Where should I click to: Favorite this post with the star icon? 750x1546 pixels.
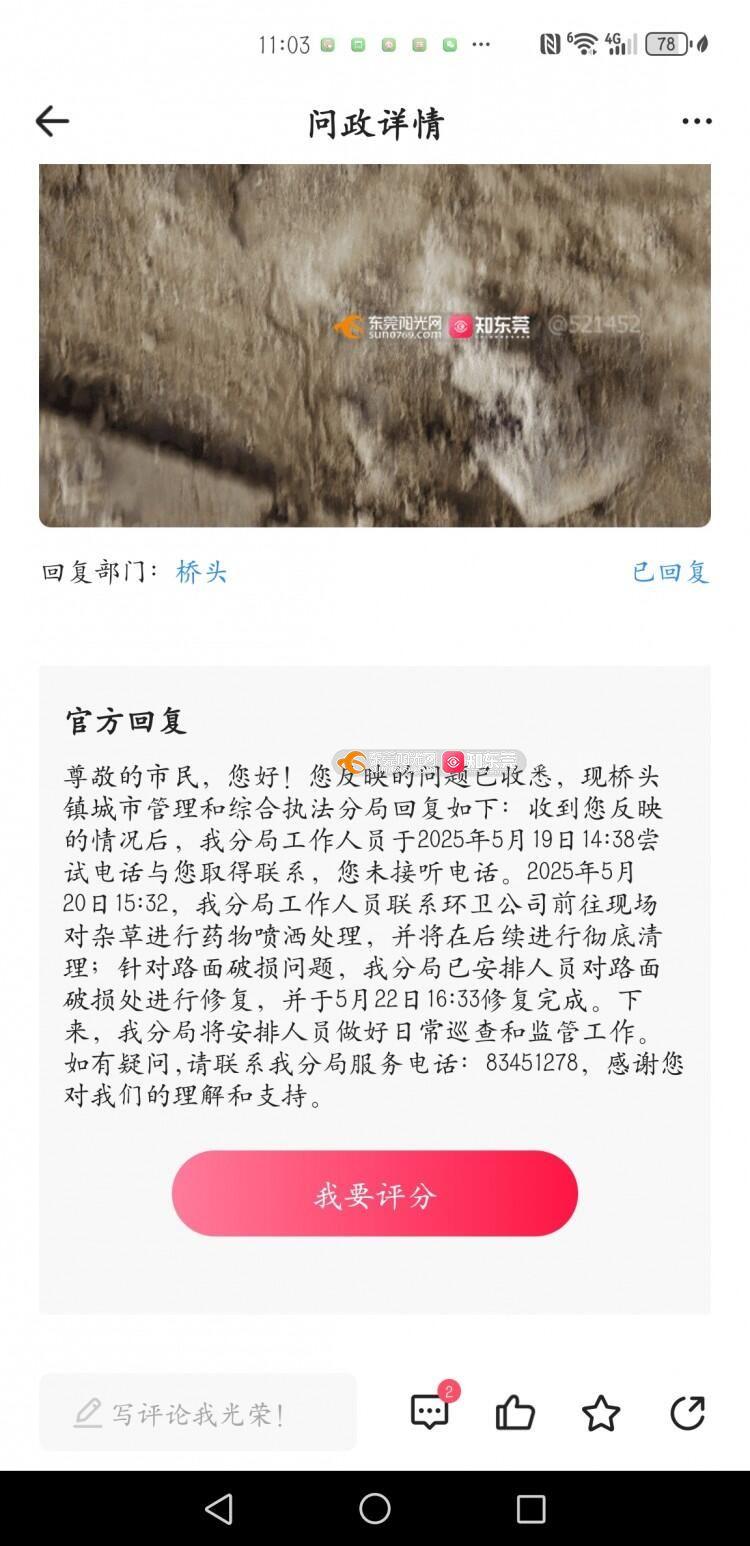point(601,1413)
